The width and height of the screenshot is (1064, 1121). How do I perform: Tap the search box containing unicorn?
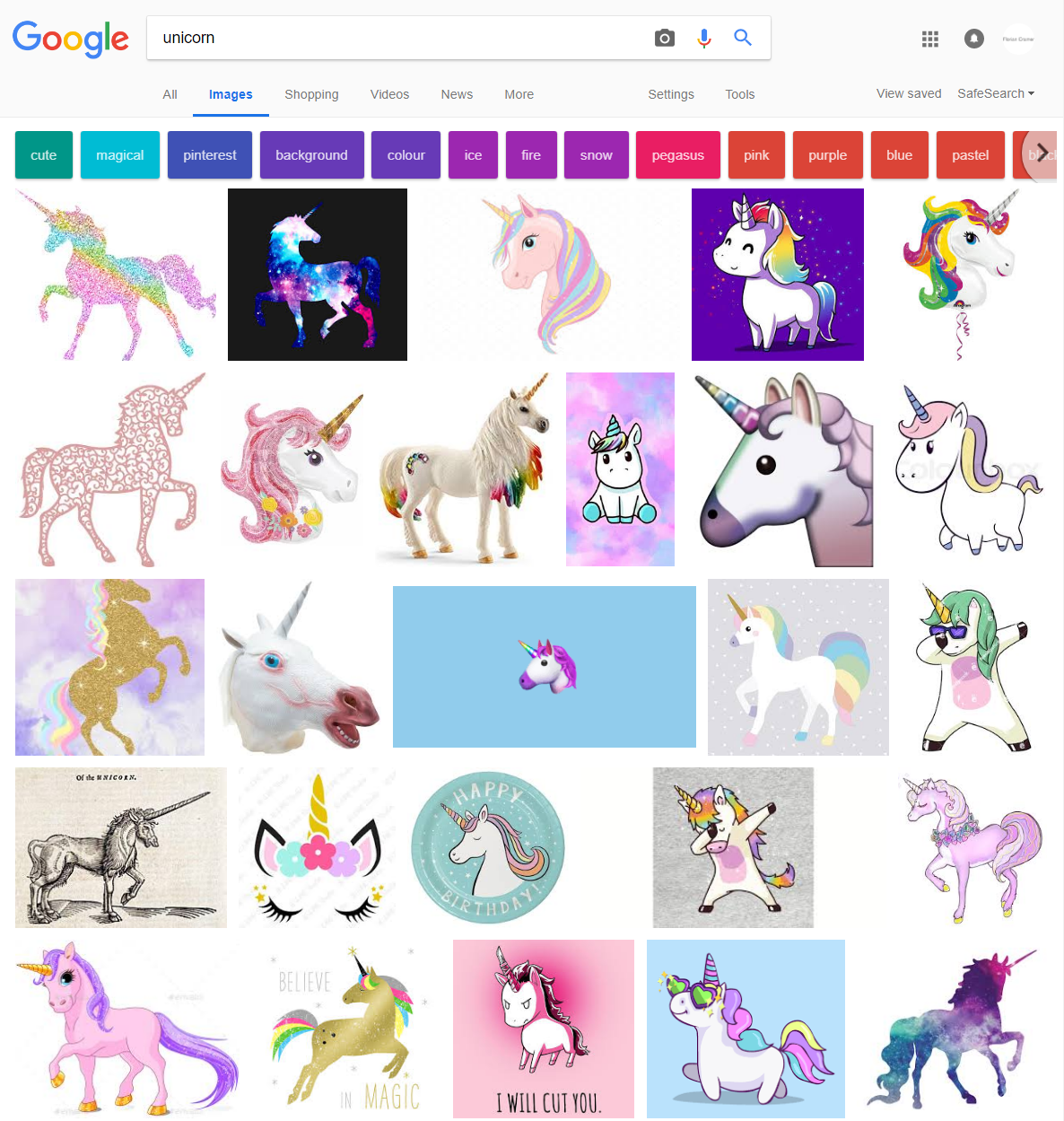tap(395, 38)
